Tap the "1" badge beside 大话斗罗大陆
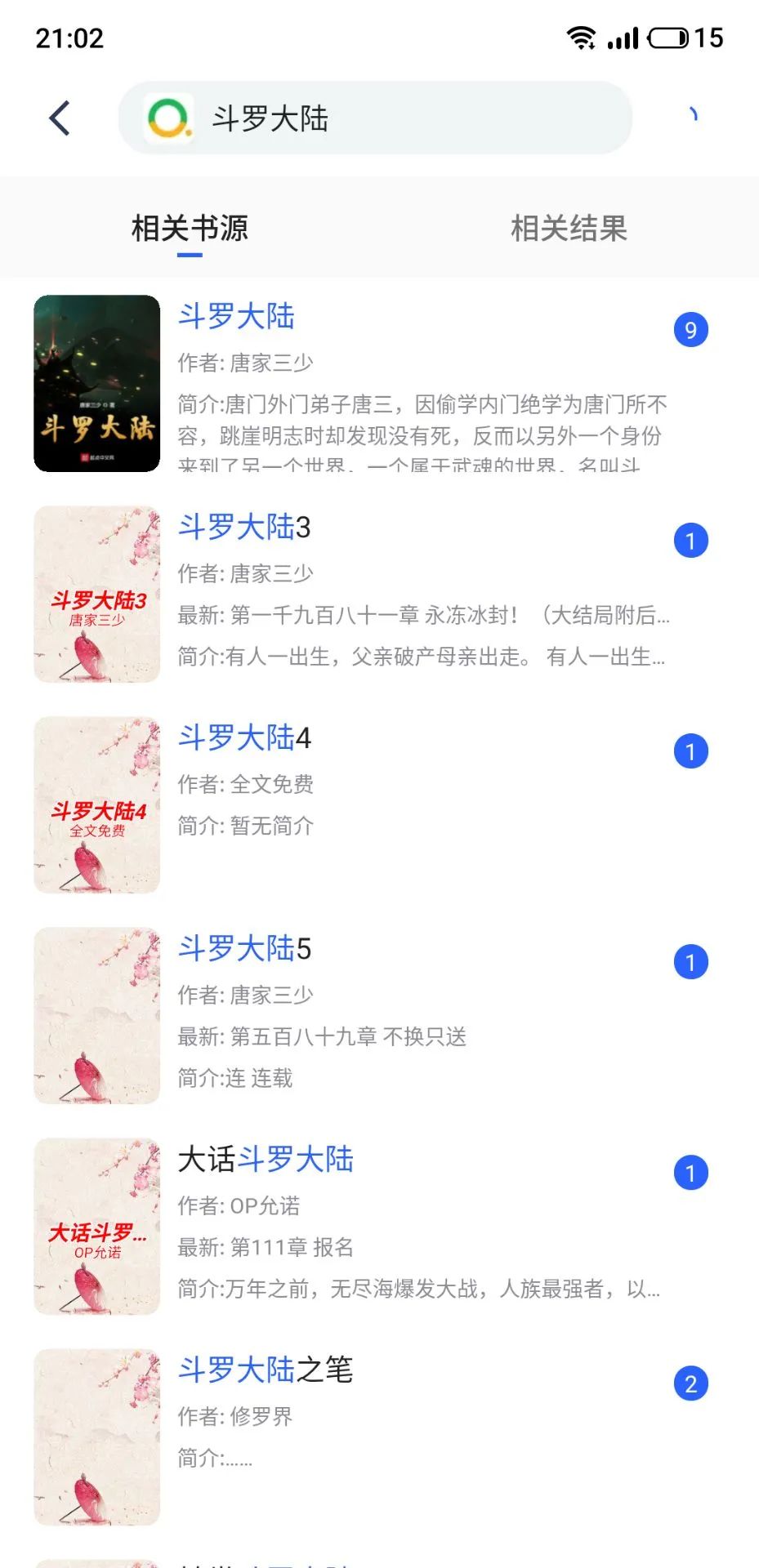Image resolution: width=759 pixels, height=1568 pixels. pyautogui.click(x=691, y=1172)
